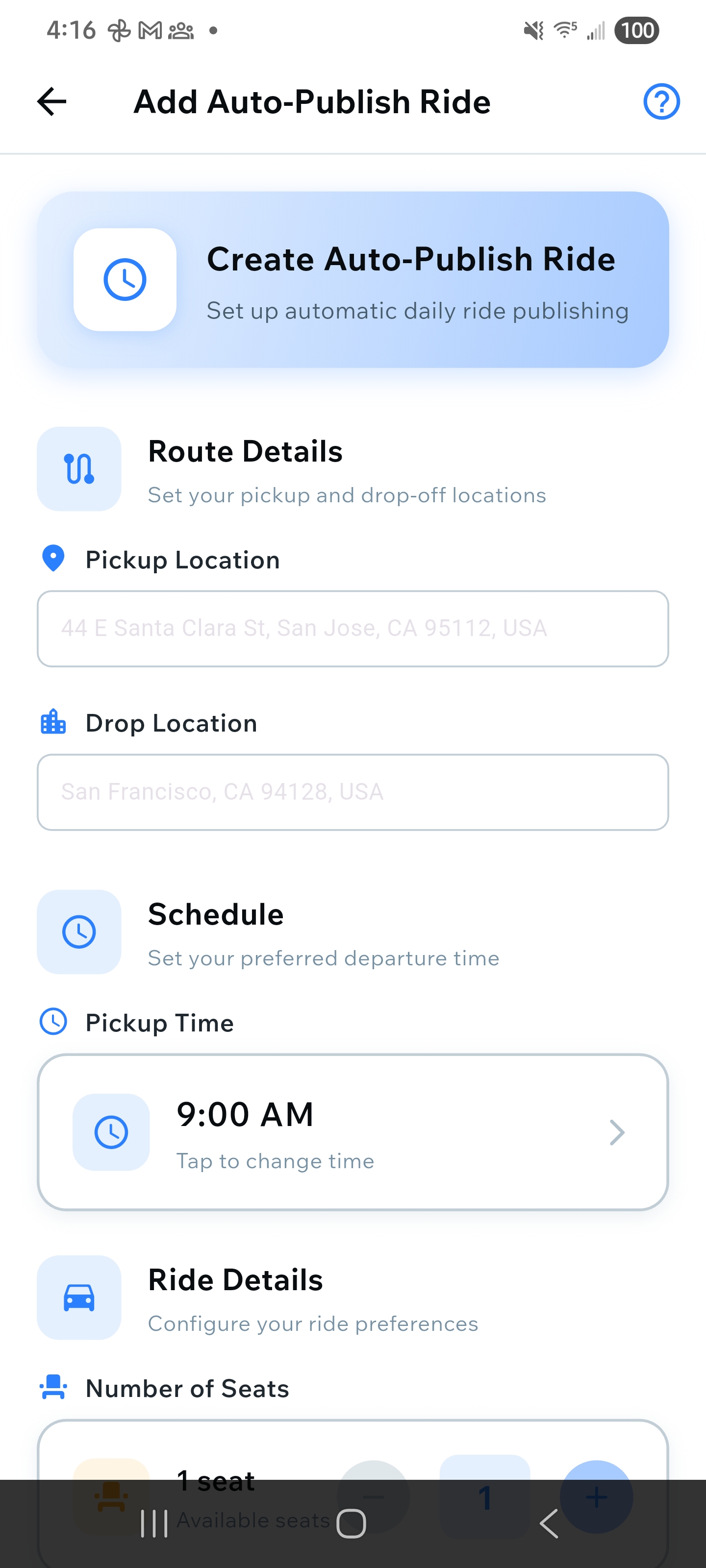Decrease available seats with the minus button
Image resolution: width=706 pixels, height=1568 pixels.
(x=373, y=1497)
